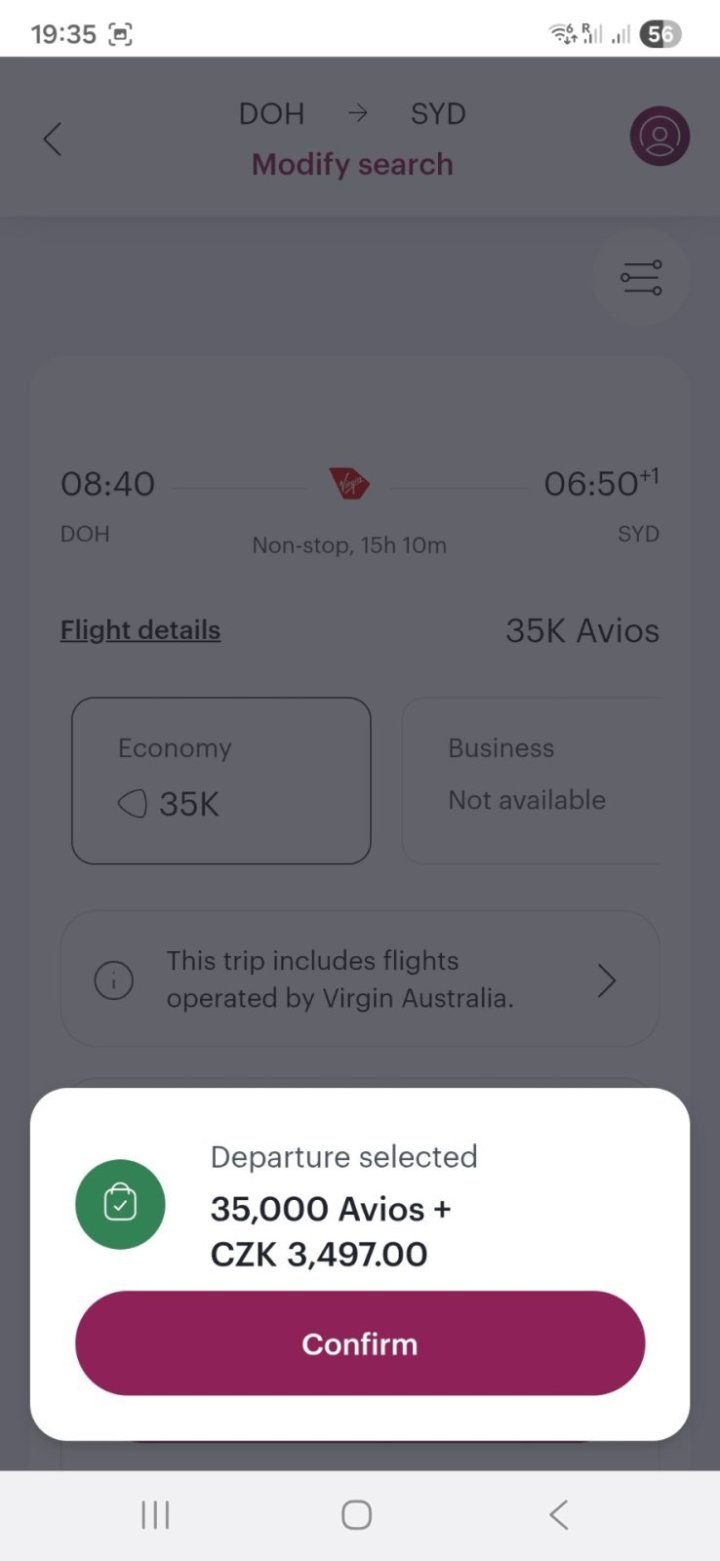Open the profile account icon

tap(659, 136)
